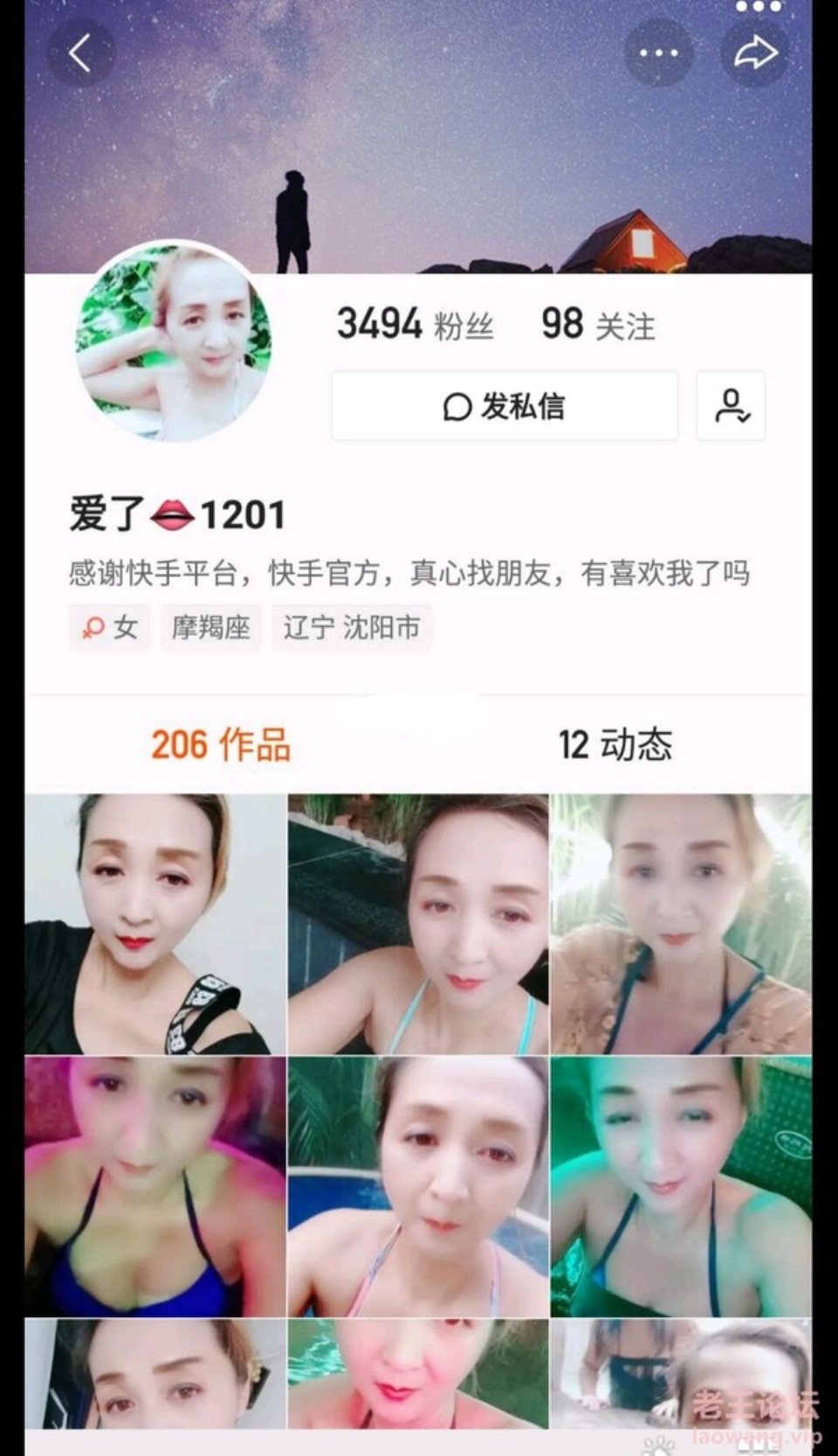Tap the follow status person icon
Image resolution: width=838 pixels, height=1456 pixels.
tap(732, 406)
